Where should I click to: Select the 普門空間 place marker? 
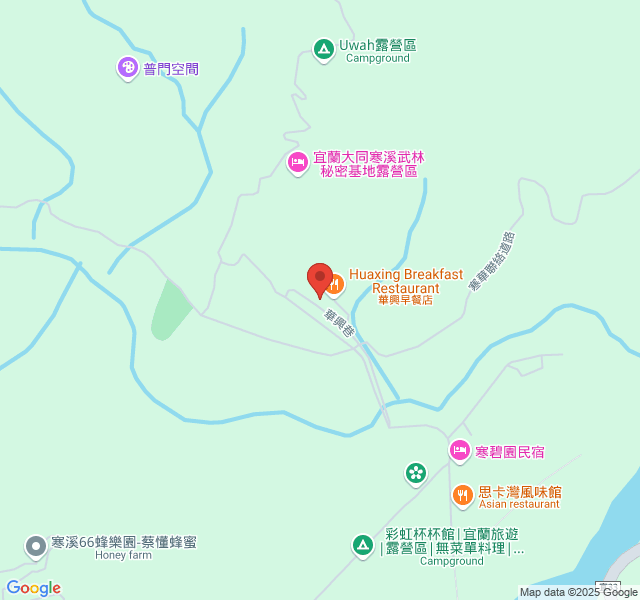(x=128, y=68)
